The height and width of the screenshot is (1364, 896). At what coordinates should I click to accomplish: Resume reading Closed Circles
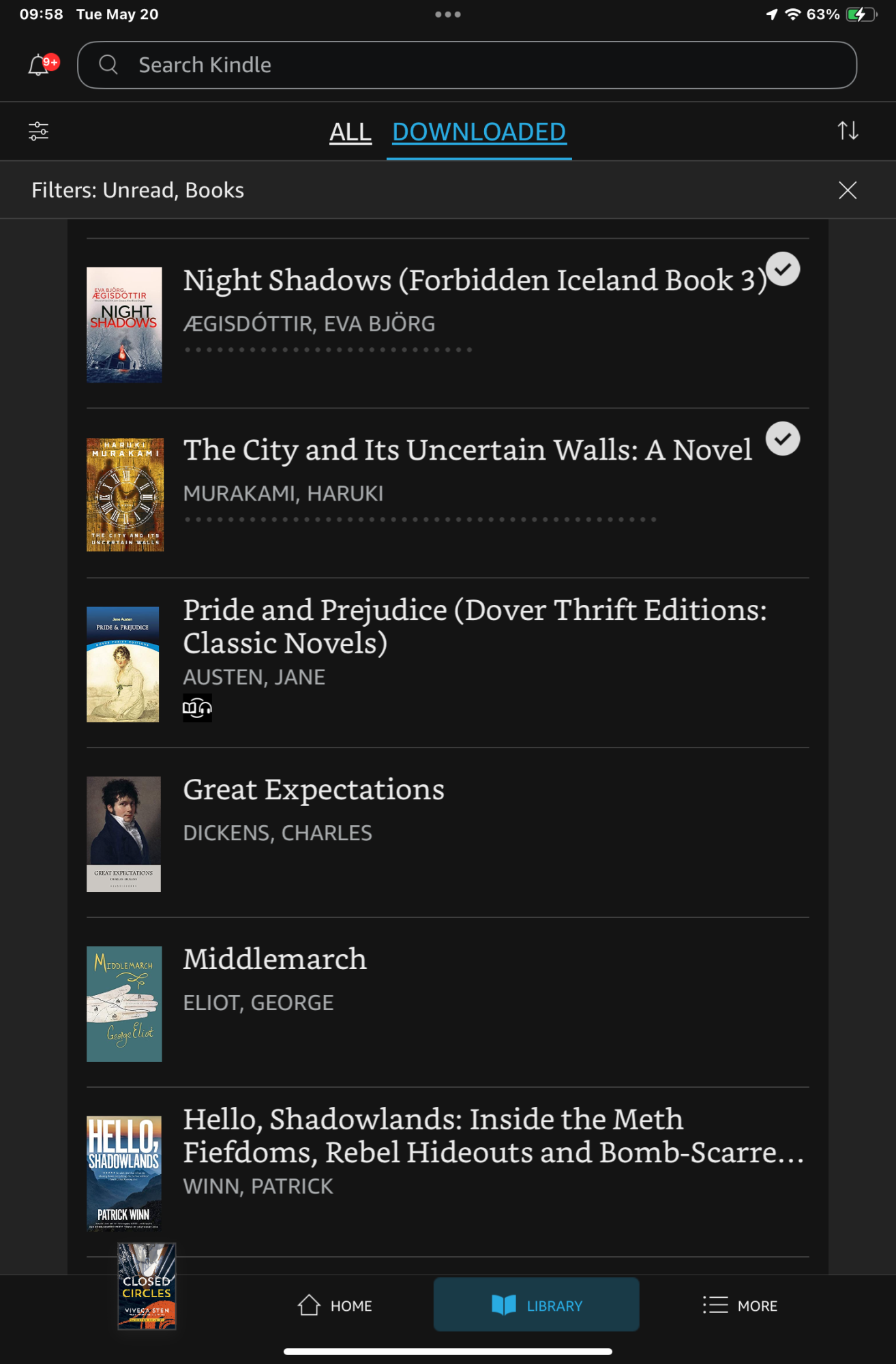(147, 1286)
